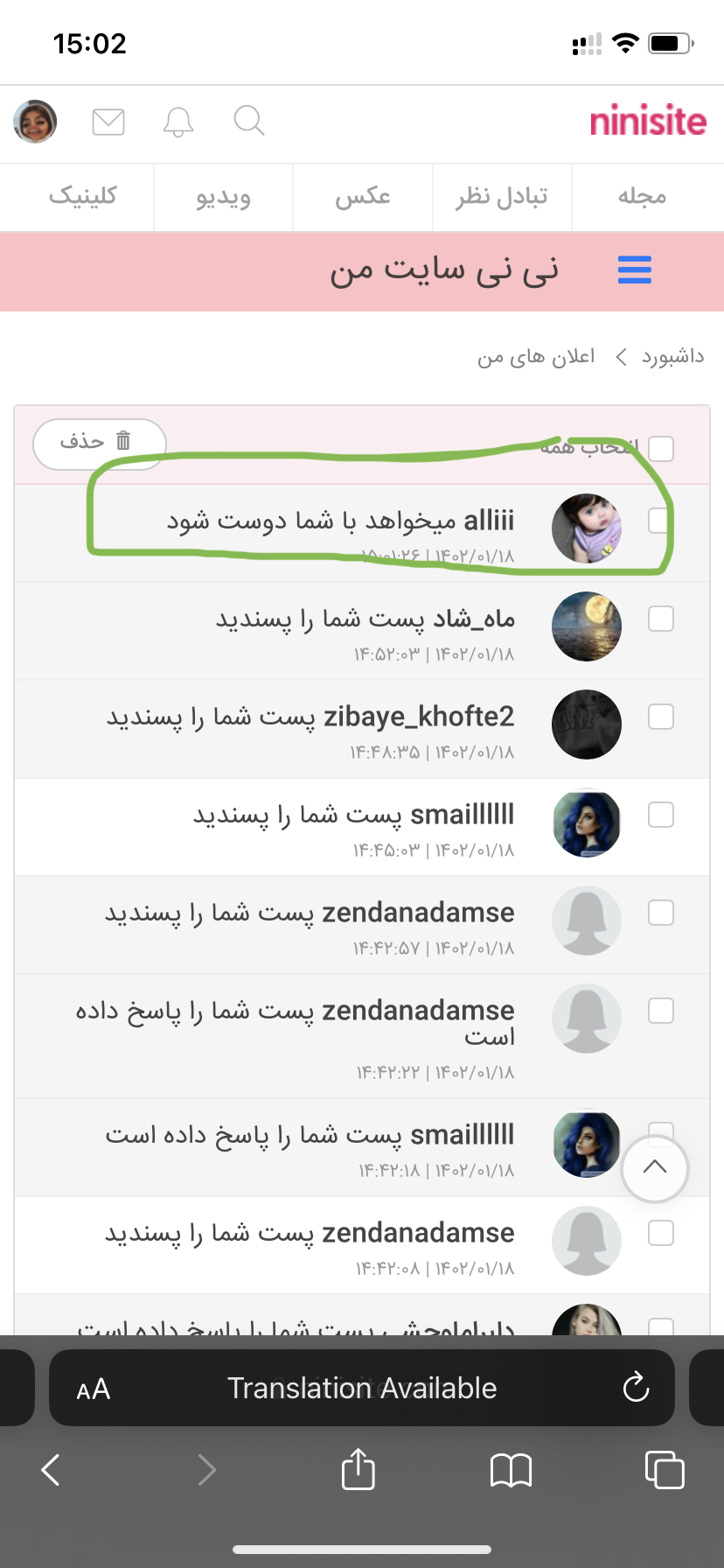Tap the search magnifier icon

(249, 121)
